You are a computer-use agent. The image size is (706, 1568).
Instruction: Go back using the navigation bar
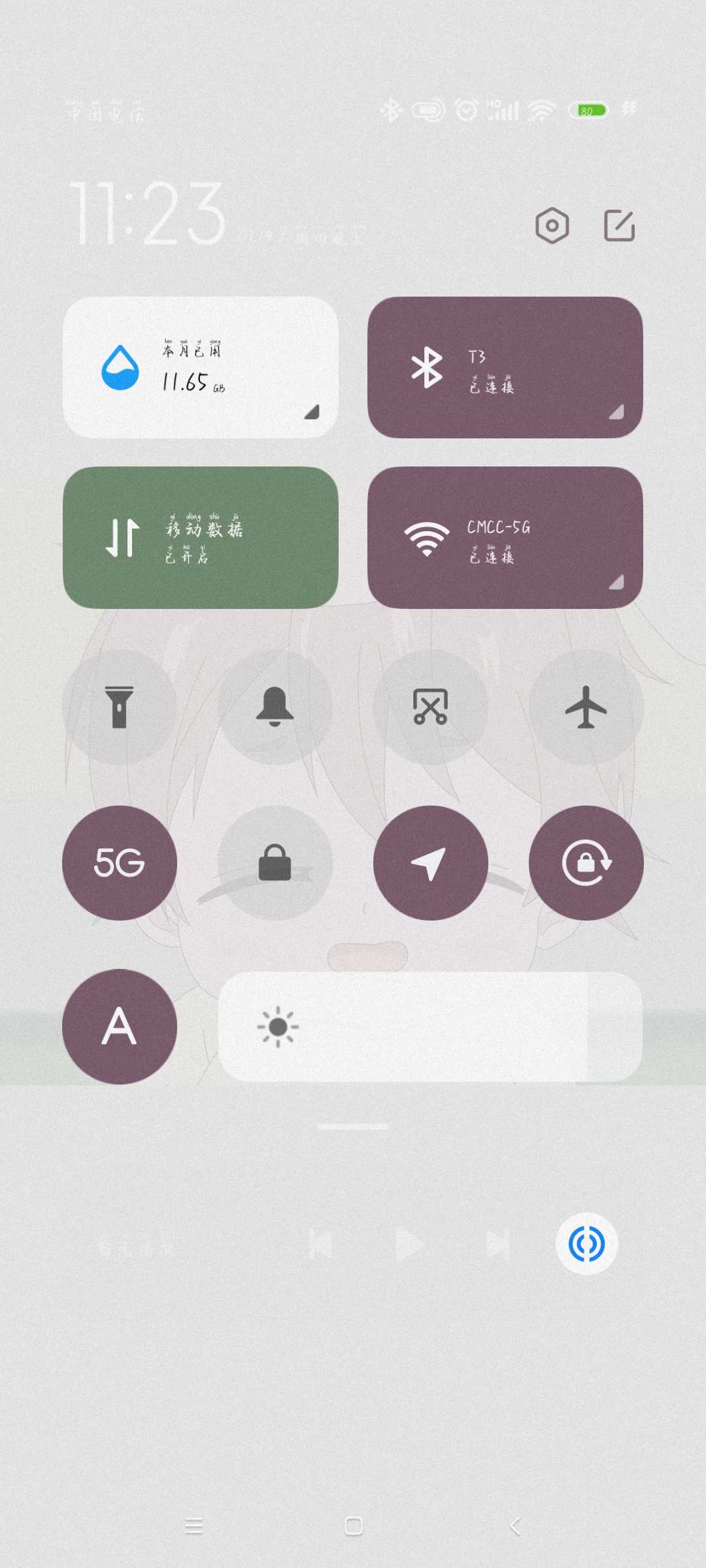pos(515,1526)
